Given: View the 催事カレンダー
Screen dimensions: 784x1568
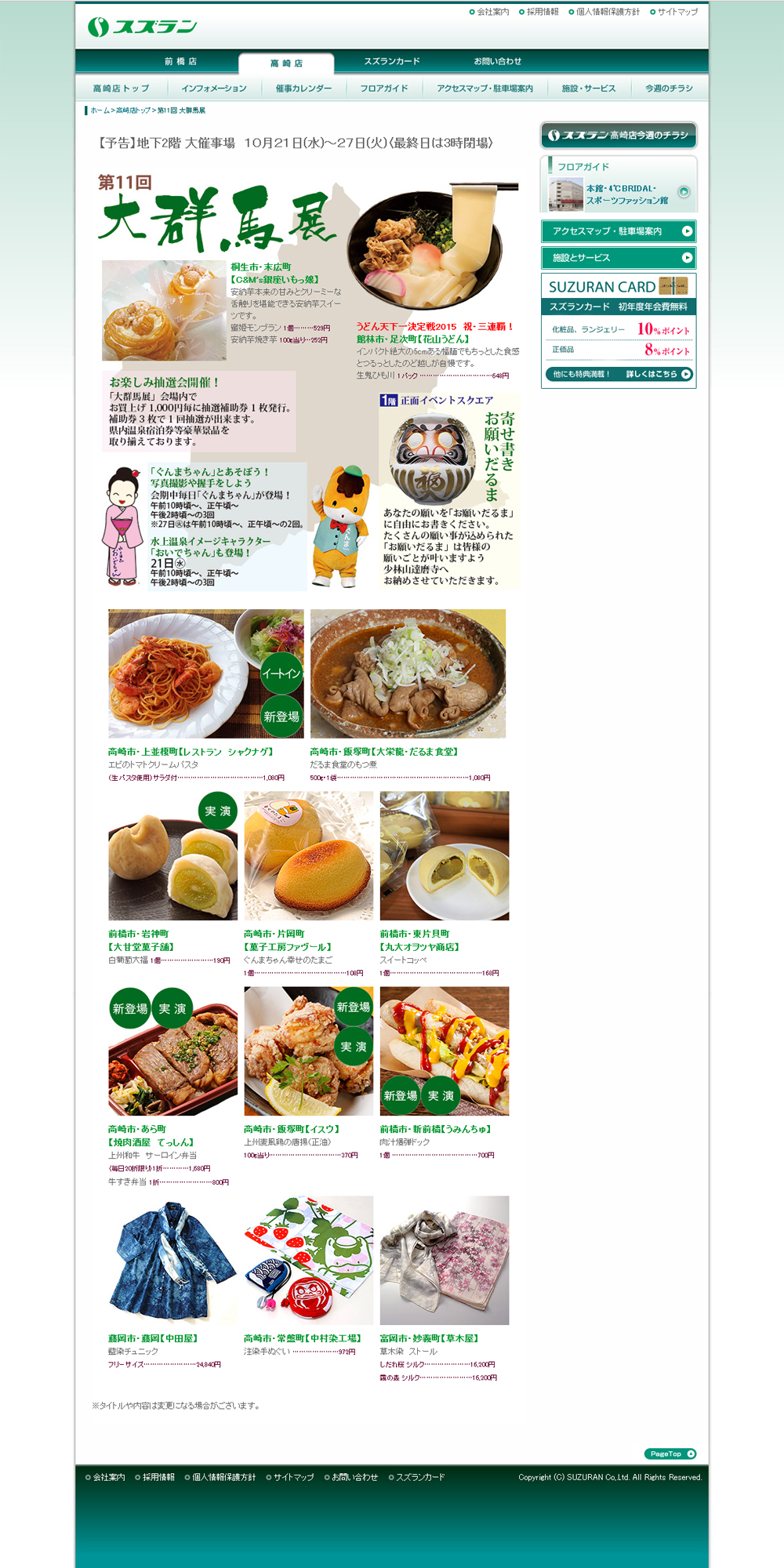Looking at the screenshot, I should (x=303, y=89).
